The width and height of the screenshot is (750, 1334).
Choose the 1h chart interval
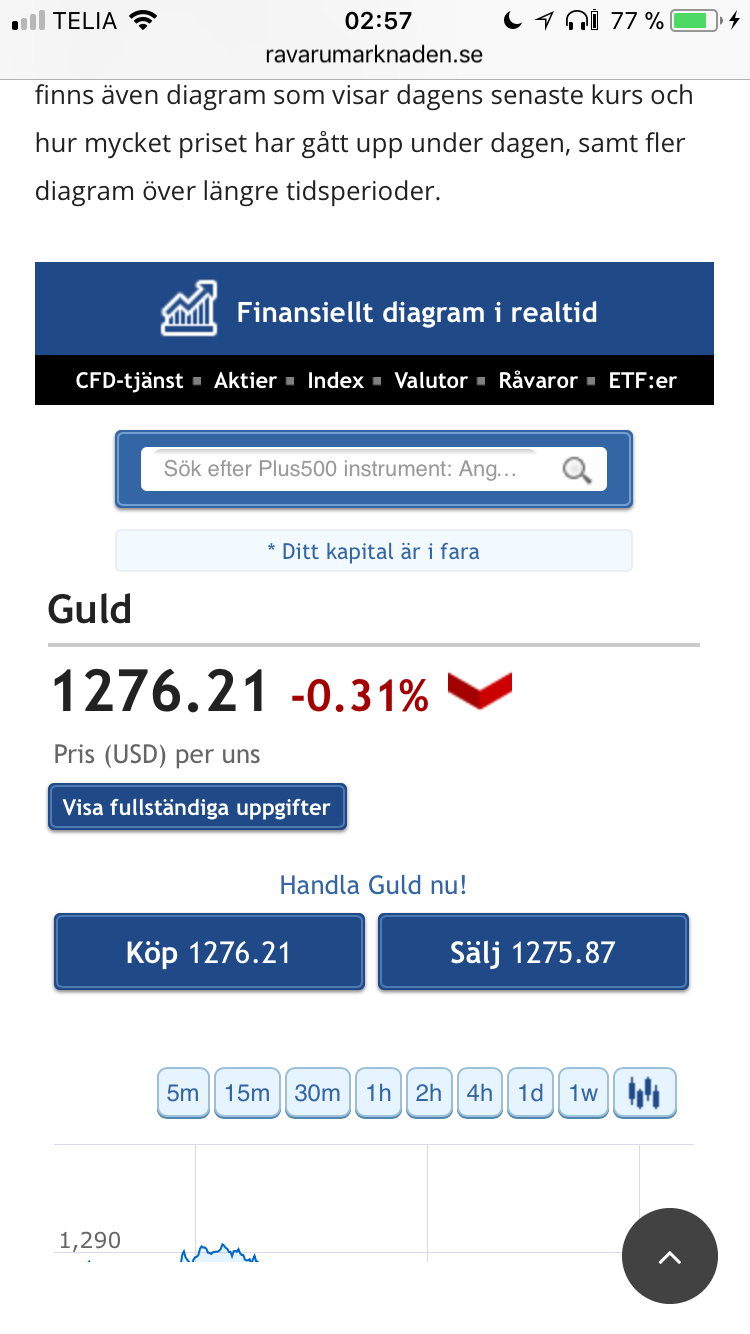click(378, 1093)
